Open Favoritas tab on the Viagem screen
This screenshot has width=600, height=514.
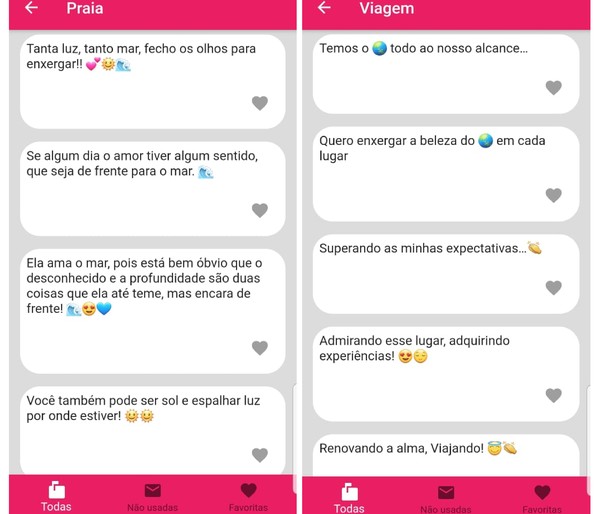(x=542, y=496)
